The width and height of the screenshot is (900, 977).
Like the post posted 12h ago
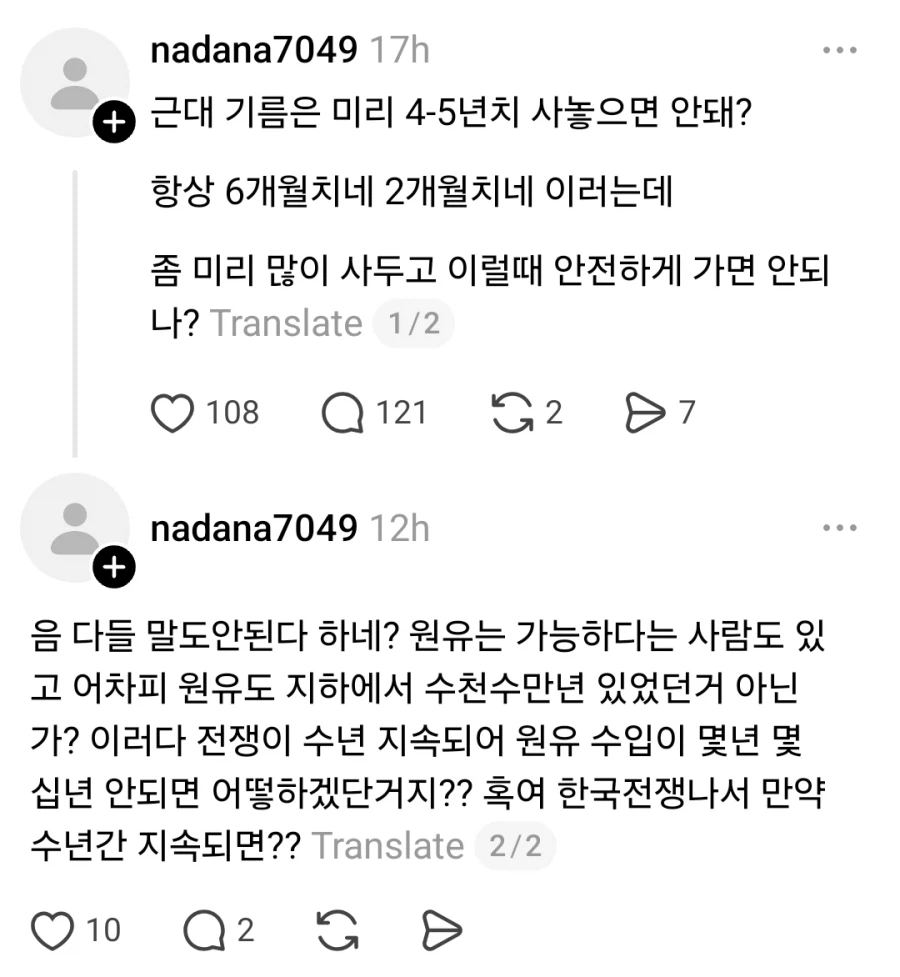(54, 931)
